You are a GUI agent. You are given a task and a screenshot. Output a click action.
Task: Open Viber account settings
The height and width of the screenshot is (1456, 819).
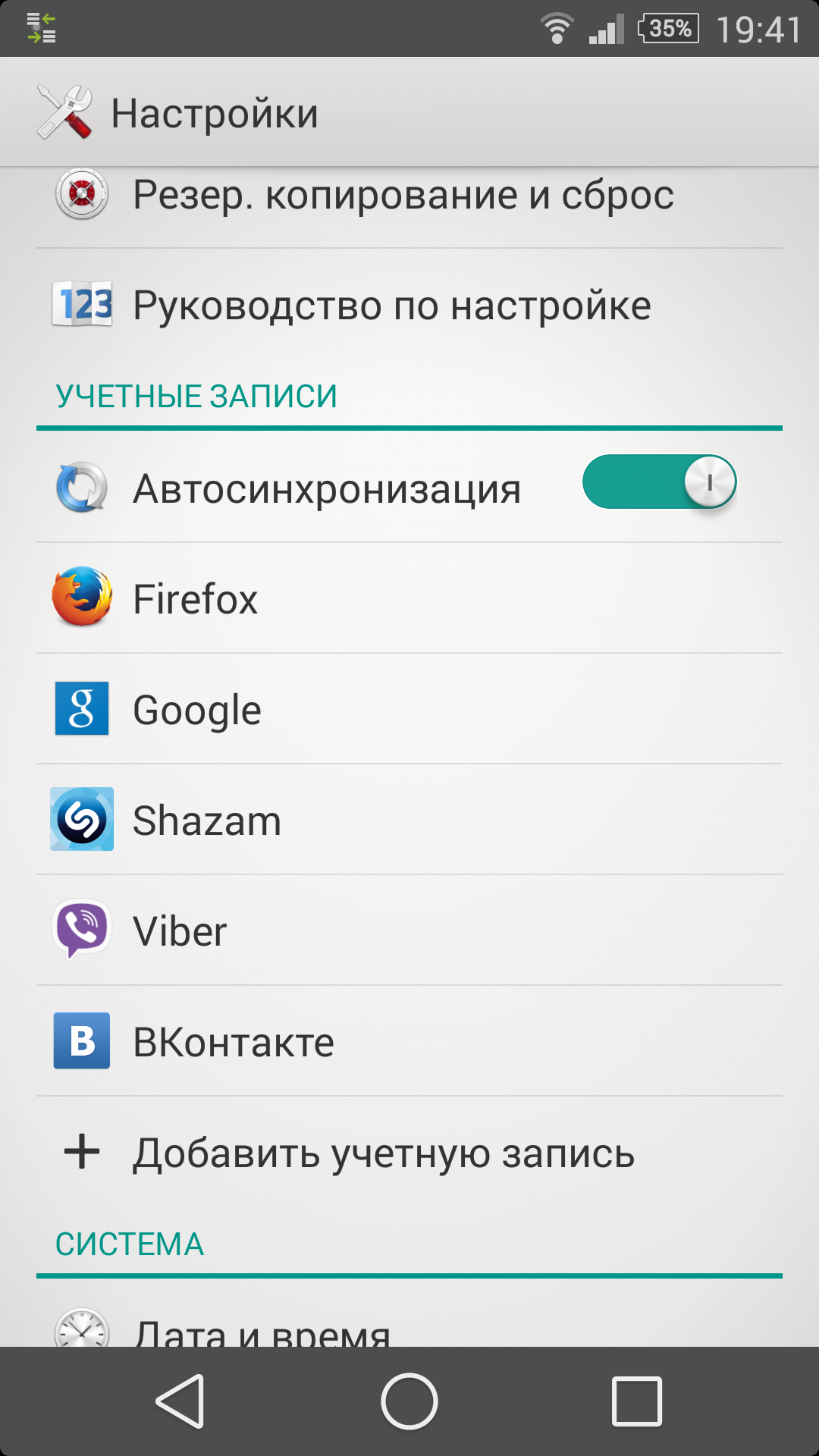click(x=409, y=930)
